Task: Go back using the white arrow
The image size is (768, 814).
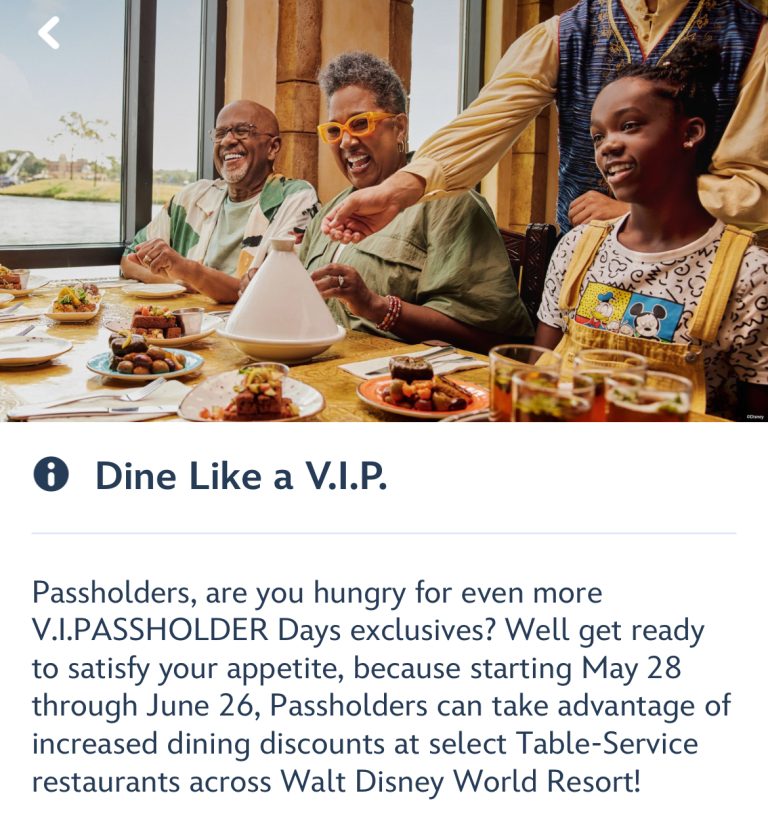Action: (49, 33)
